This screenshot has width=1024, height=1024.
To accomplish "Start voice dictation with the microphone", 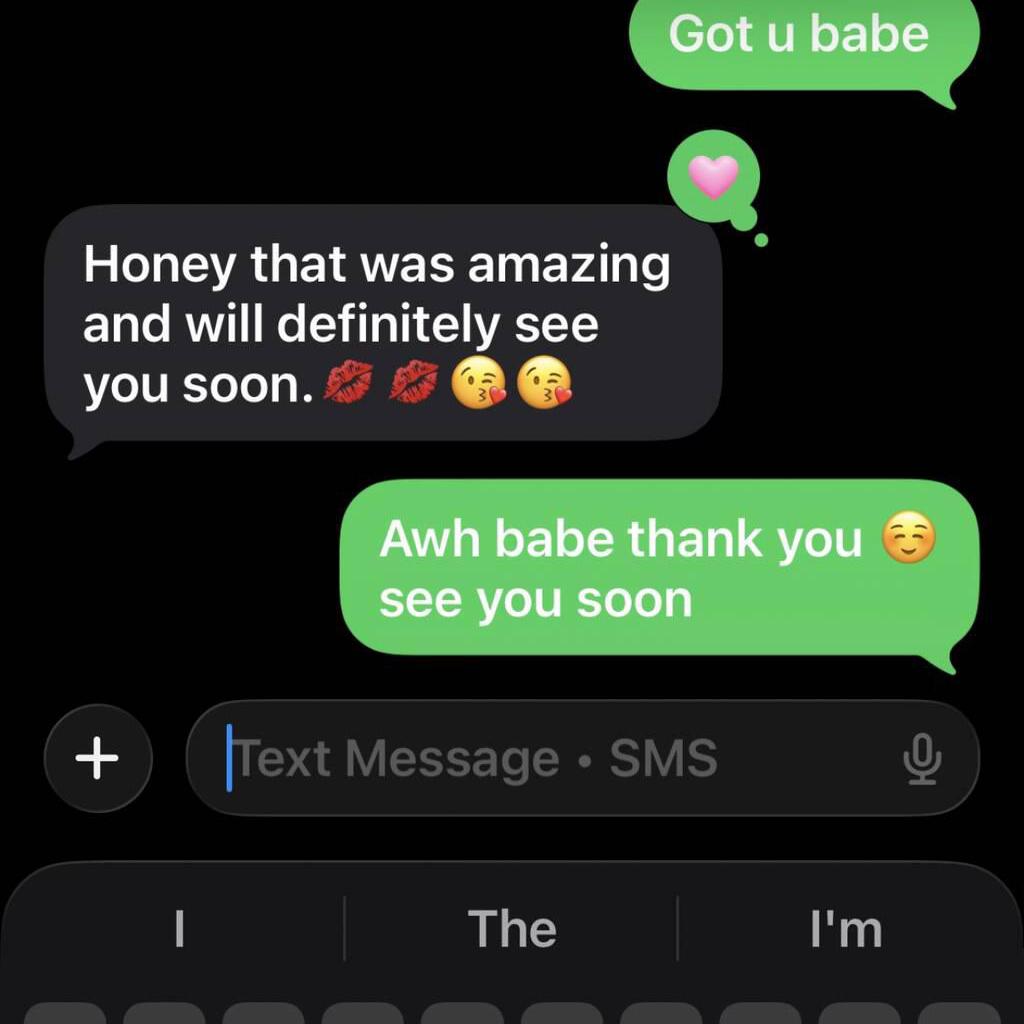I will (921, 758).
